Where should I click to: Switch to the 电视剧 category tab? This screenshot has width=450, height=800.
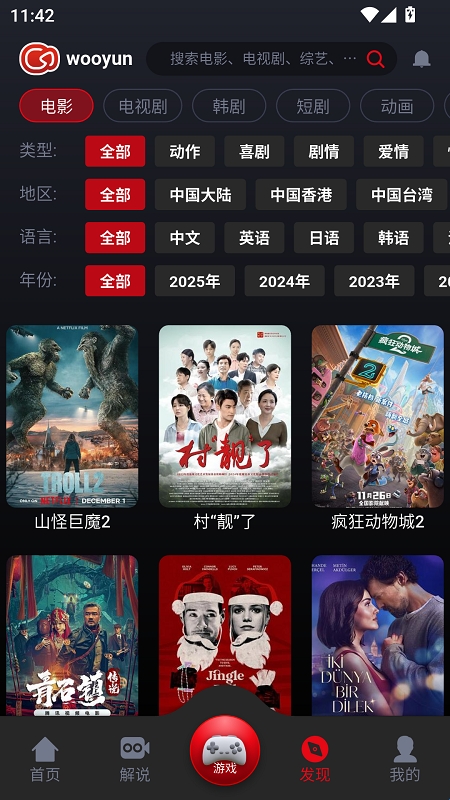click(x=143, y=106)
